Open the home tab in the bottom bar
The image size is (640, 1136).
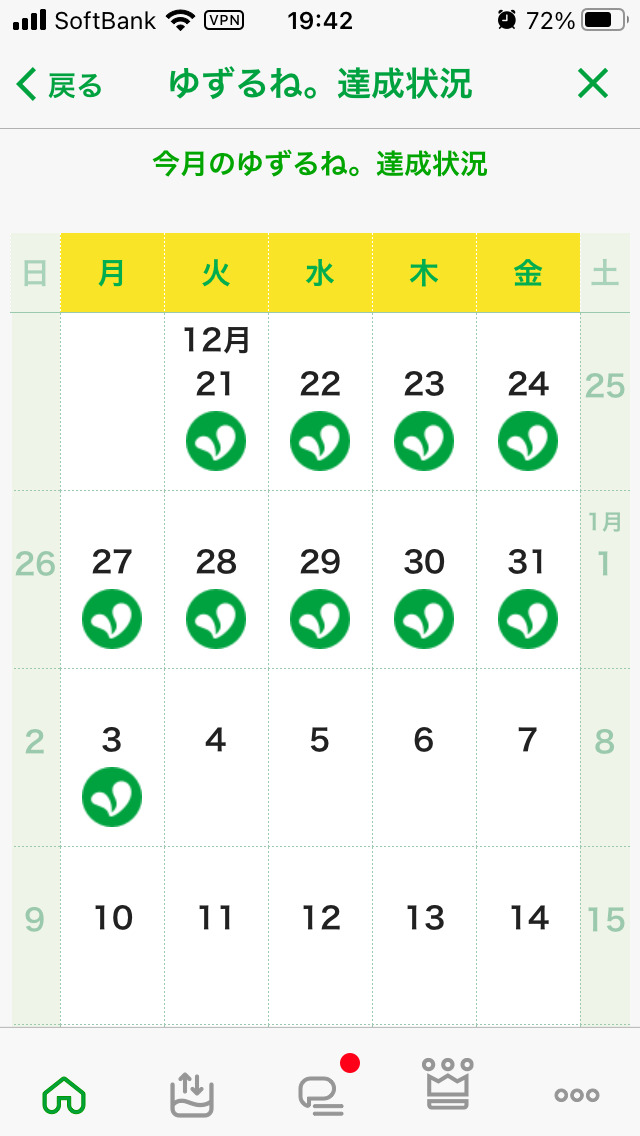coord(65,1093)
